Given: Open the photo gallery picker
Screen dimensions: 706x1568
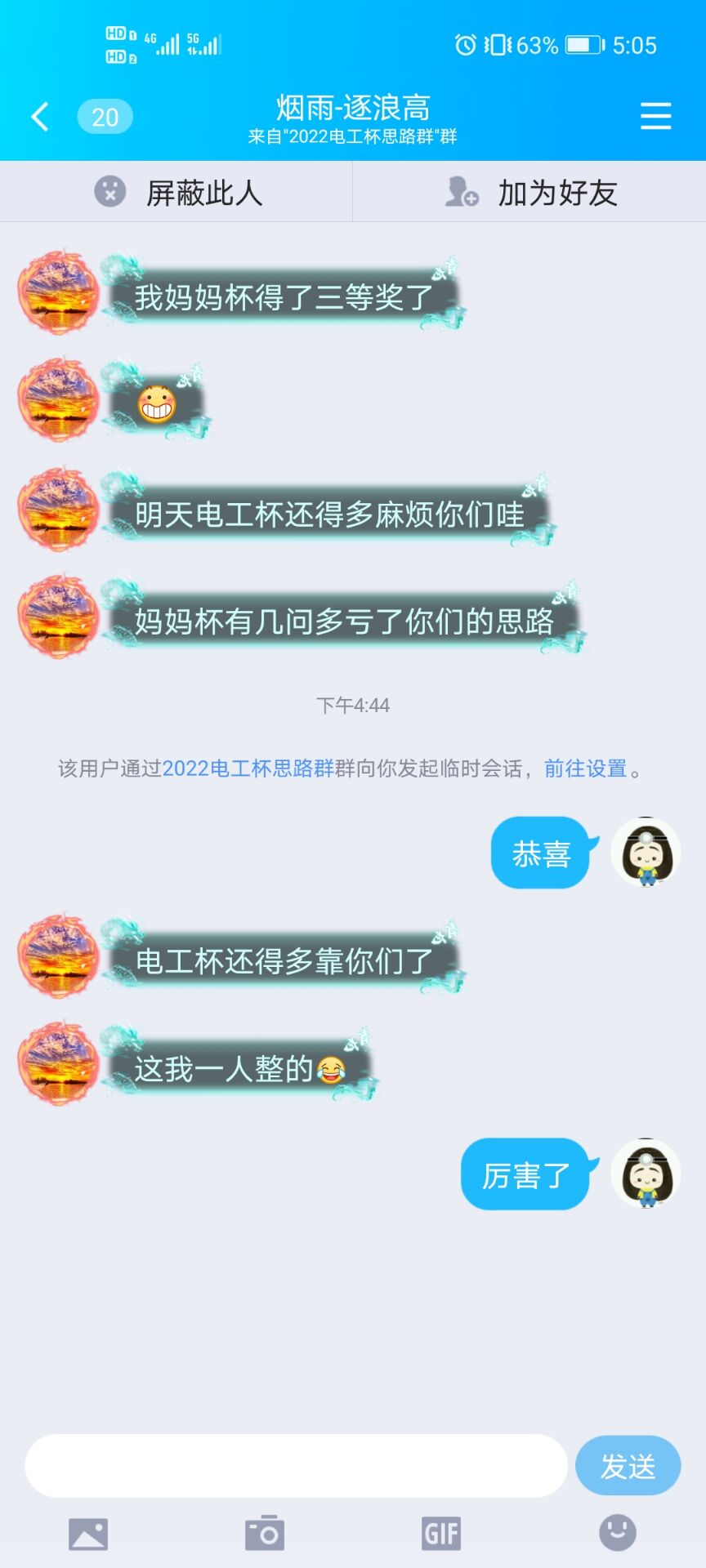Looking at the screenshot, I should [x=88, y=1534].
